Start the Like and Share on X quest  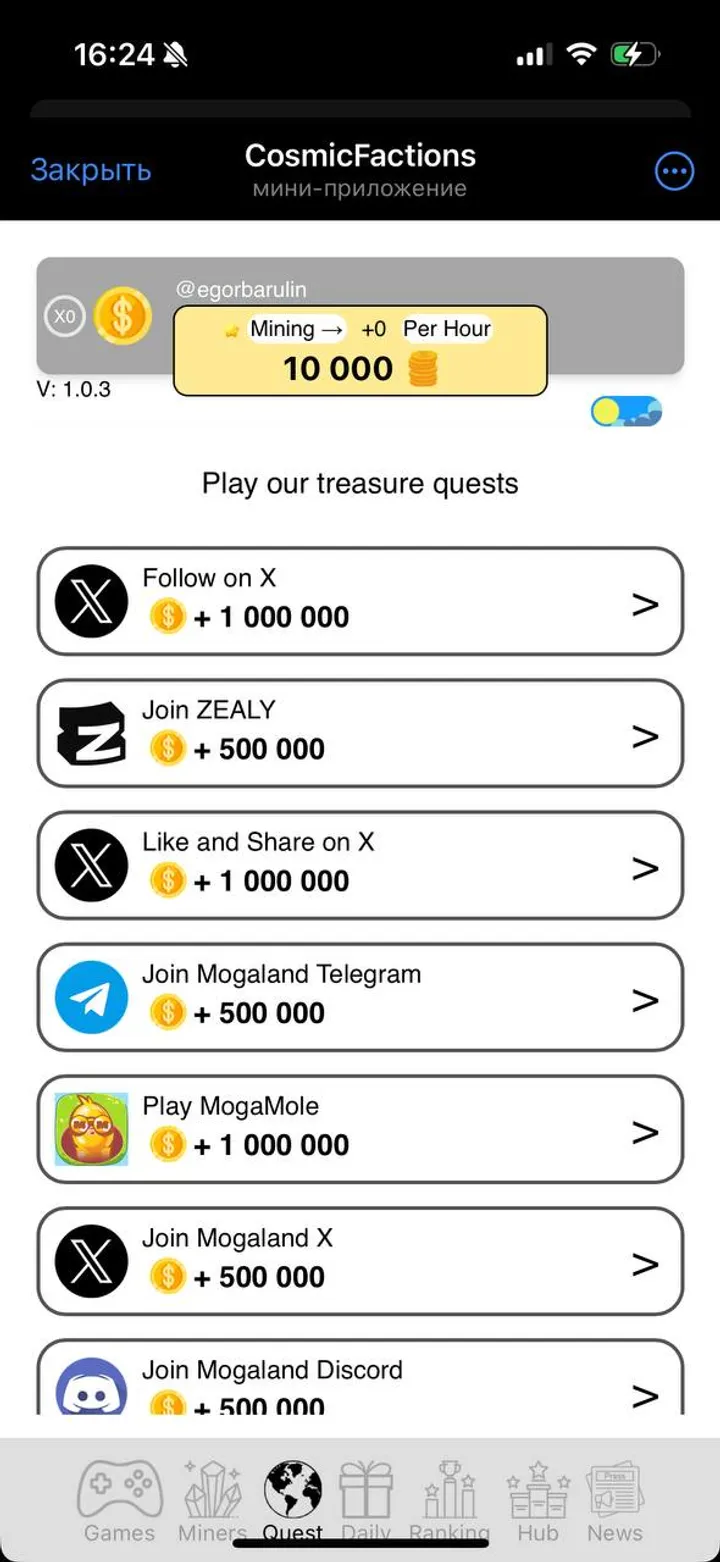tap(360, 866)
